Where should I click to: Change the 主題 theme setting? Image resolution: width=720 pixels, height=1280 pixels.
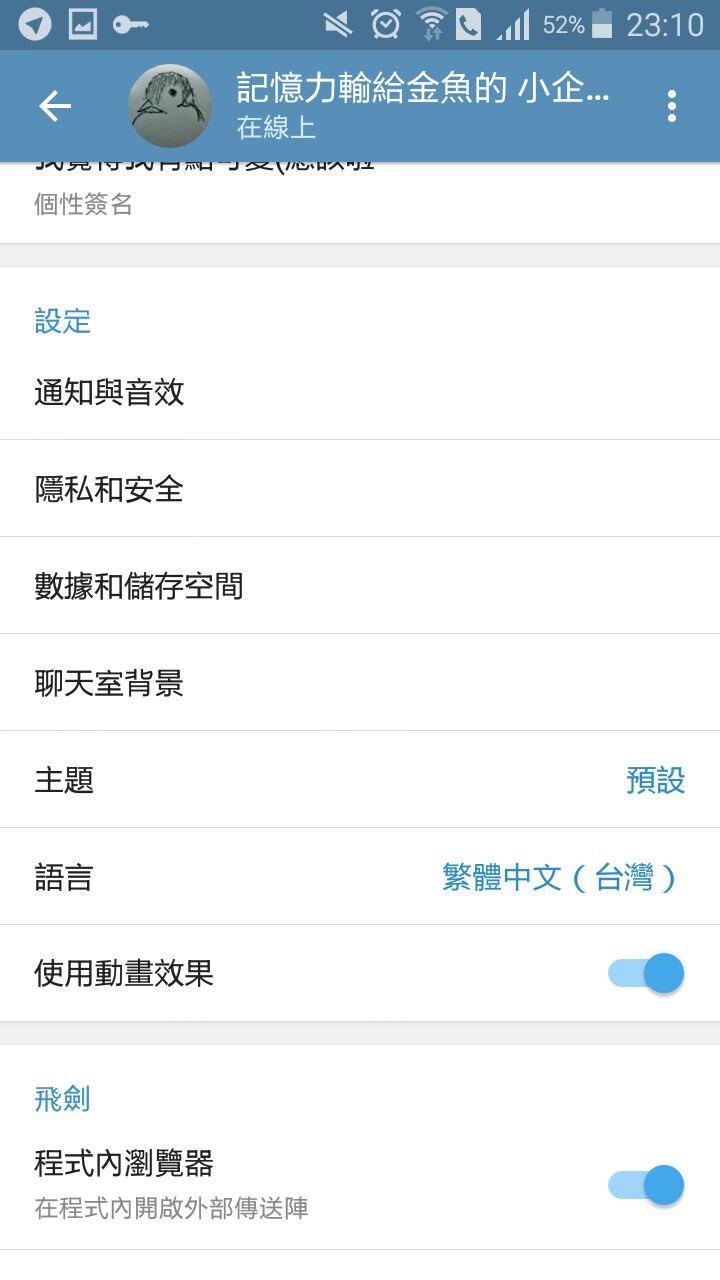[360, 780]
